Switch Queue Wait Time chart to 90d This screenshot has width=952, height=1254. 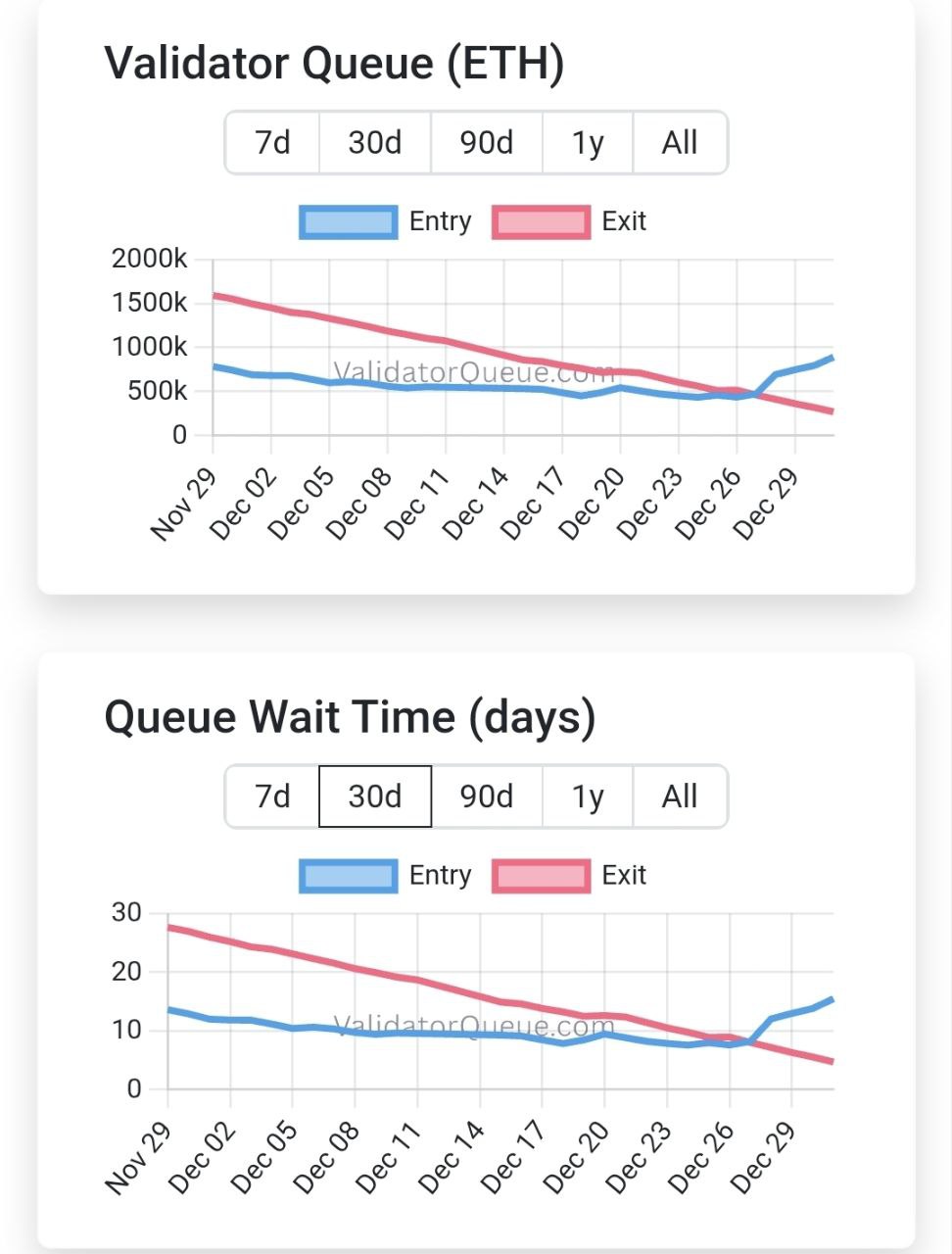click(x=487, y=796)
